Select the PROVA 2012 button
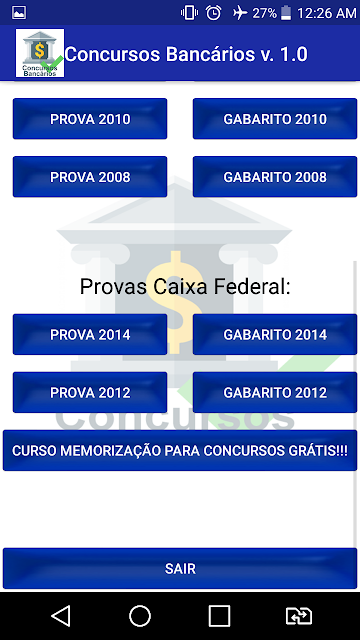360x640 pixels. (90, 392)
